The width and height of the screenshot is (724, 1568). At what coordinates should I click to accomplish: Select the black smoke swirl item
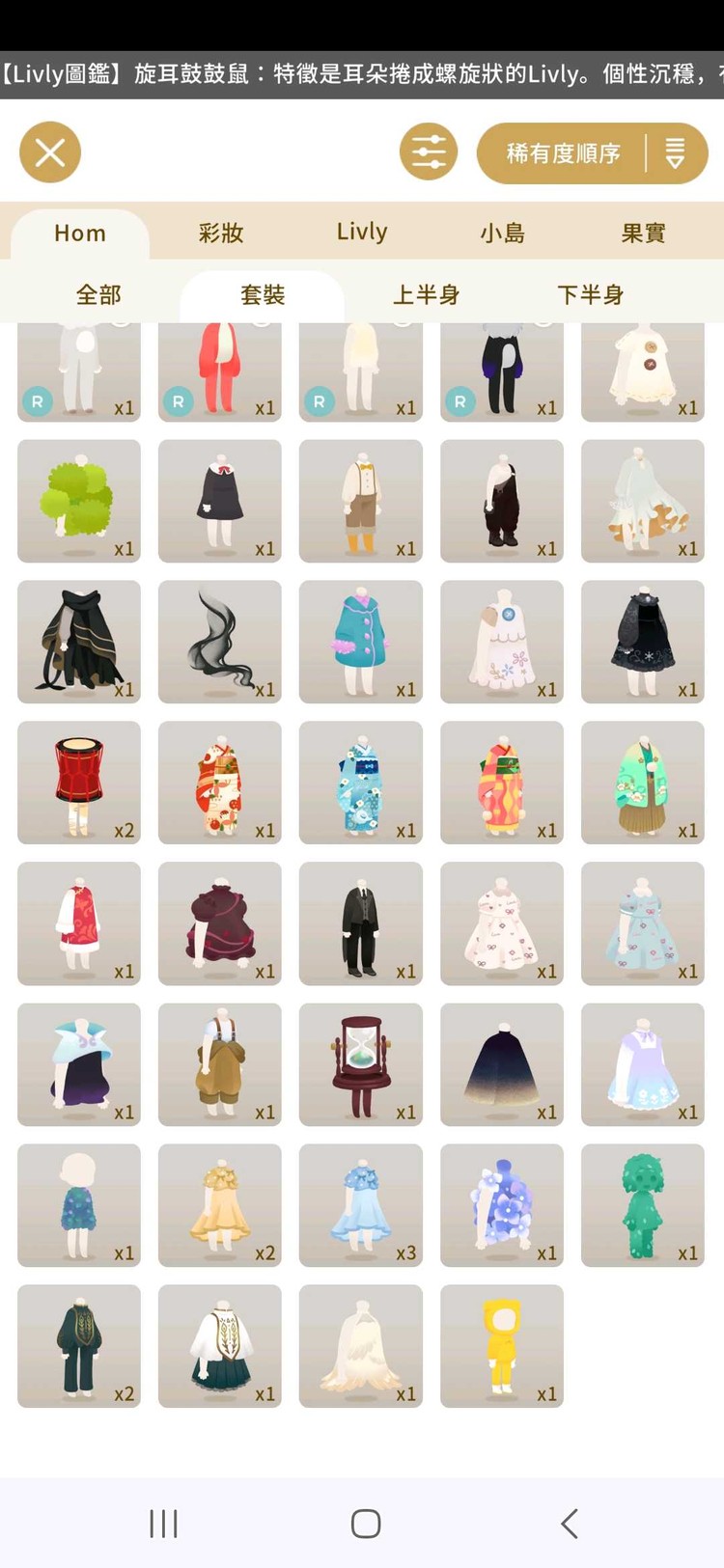point(220,642)
